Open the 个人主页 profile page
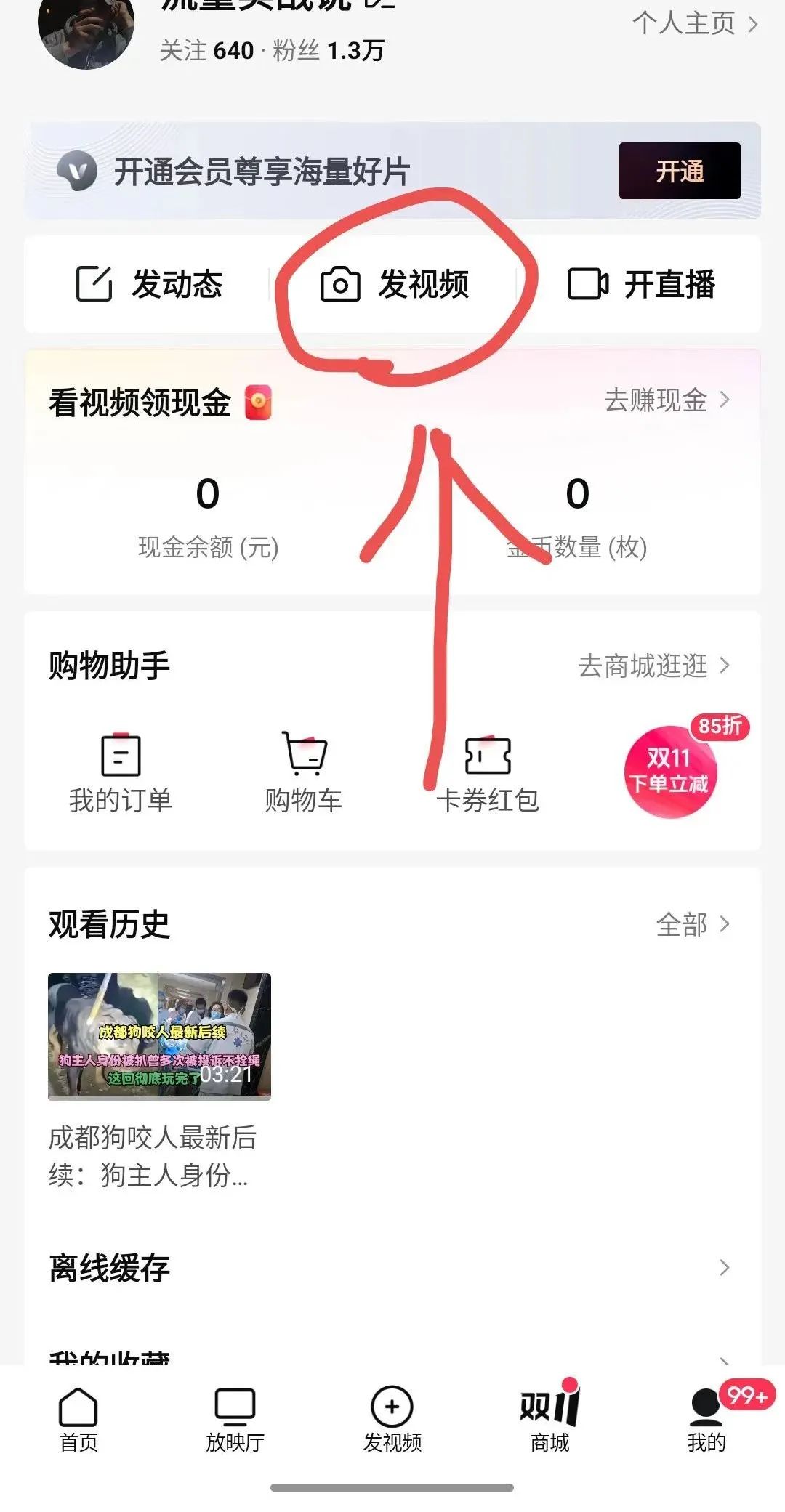Screen dimensions: 785x1512 pyautogui.click(x=695, y=23)
